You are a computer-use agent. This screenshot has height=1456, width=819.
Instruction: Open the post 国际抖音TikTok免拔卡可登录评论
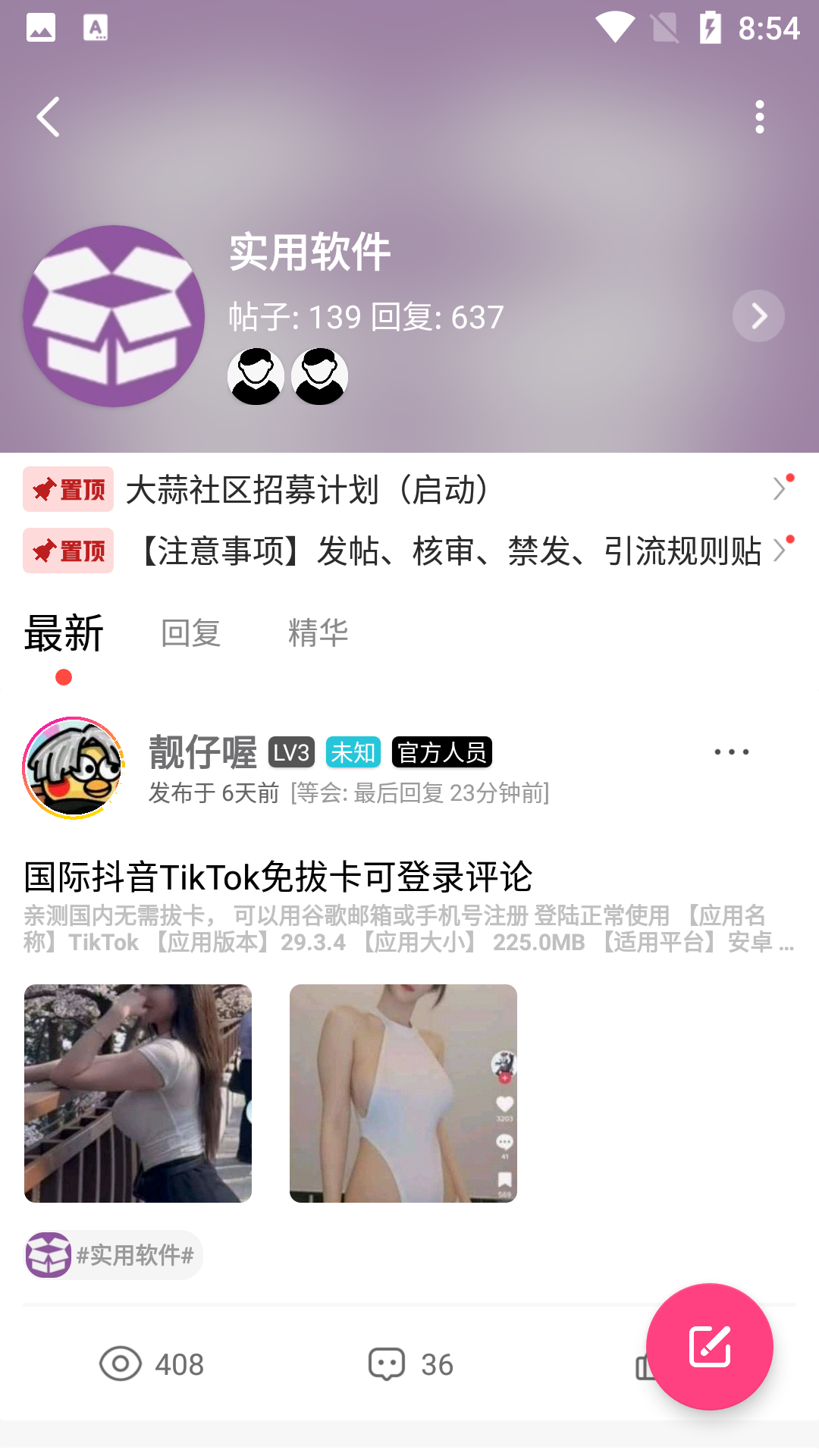278,878
